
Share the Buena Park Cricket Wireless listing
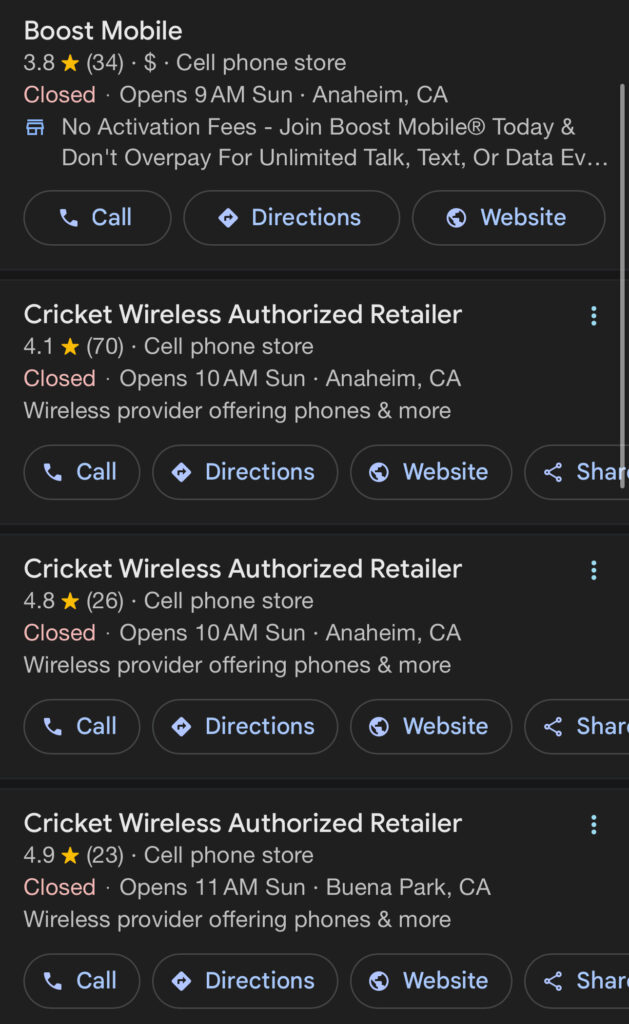click(577, 981)
